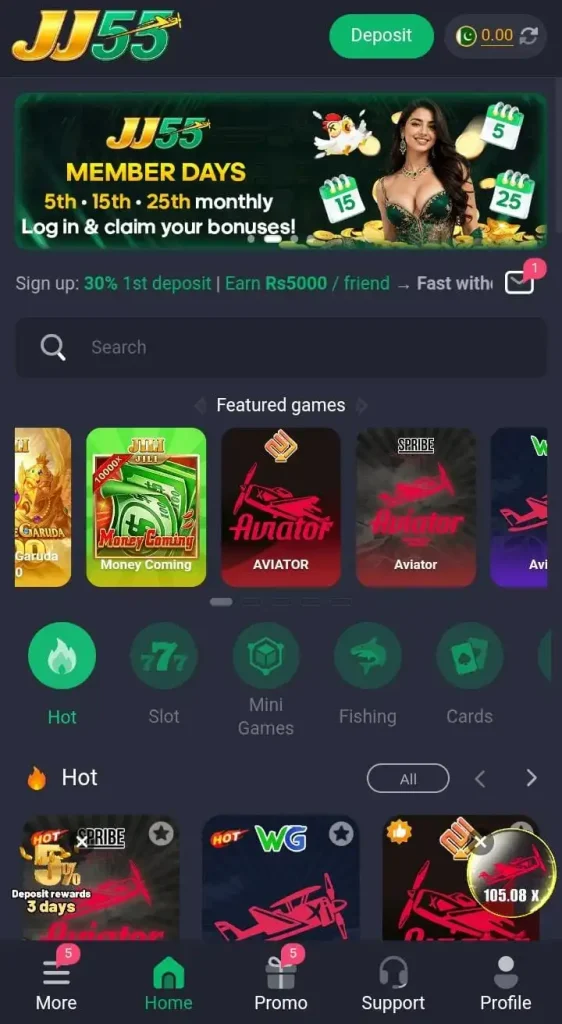Open the mail inbox icon
Screen dimensions: 562x1024
point(520,283)
